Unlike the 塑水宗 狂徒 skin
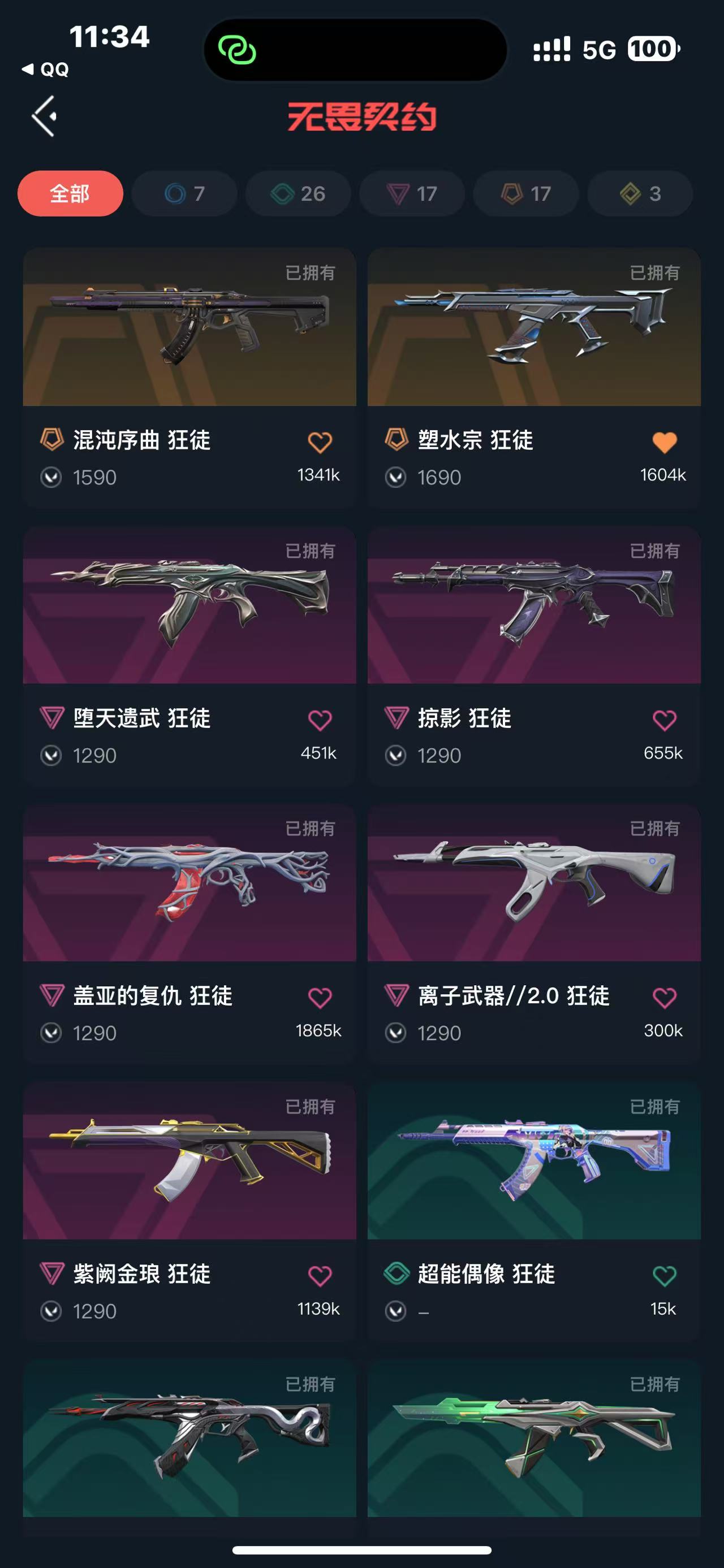Viewport: 724px width, 1568px height. [664, 442]
